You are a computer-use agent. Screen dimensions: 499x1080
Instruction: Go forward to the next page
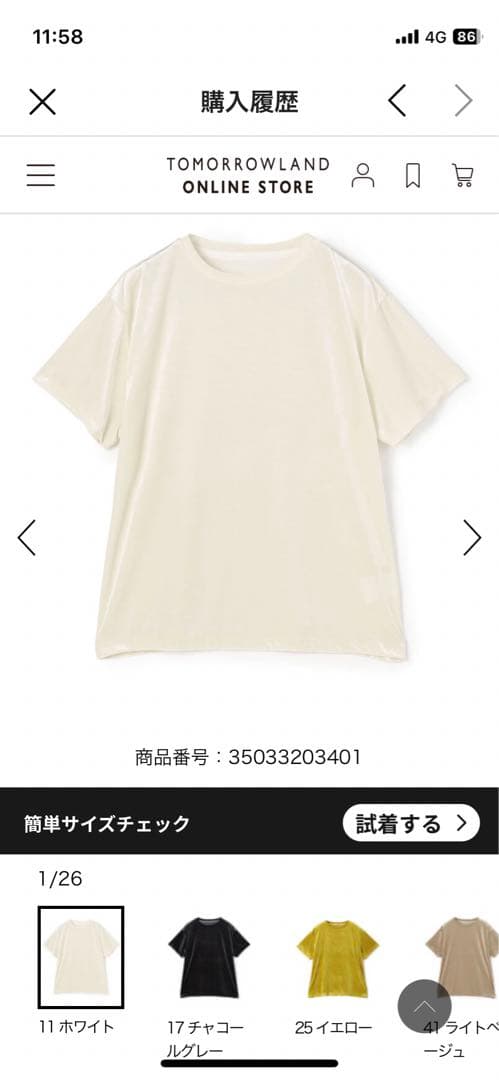point(463,101)
